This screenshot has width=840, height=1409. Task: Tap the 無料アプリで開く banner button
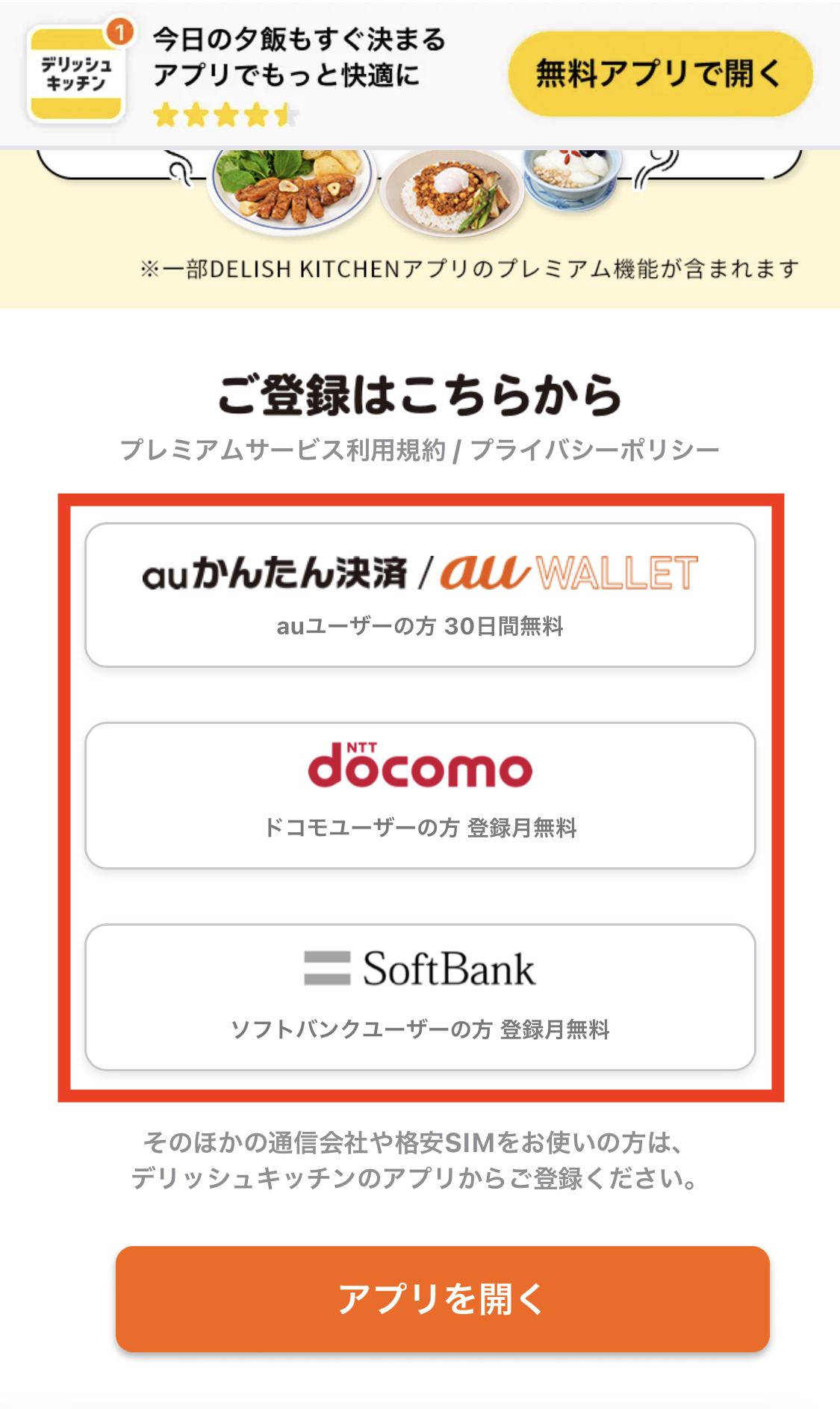(660, 73)
